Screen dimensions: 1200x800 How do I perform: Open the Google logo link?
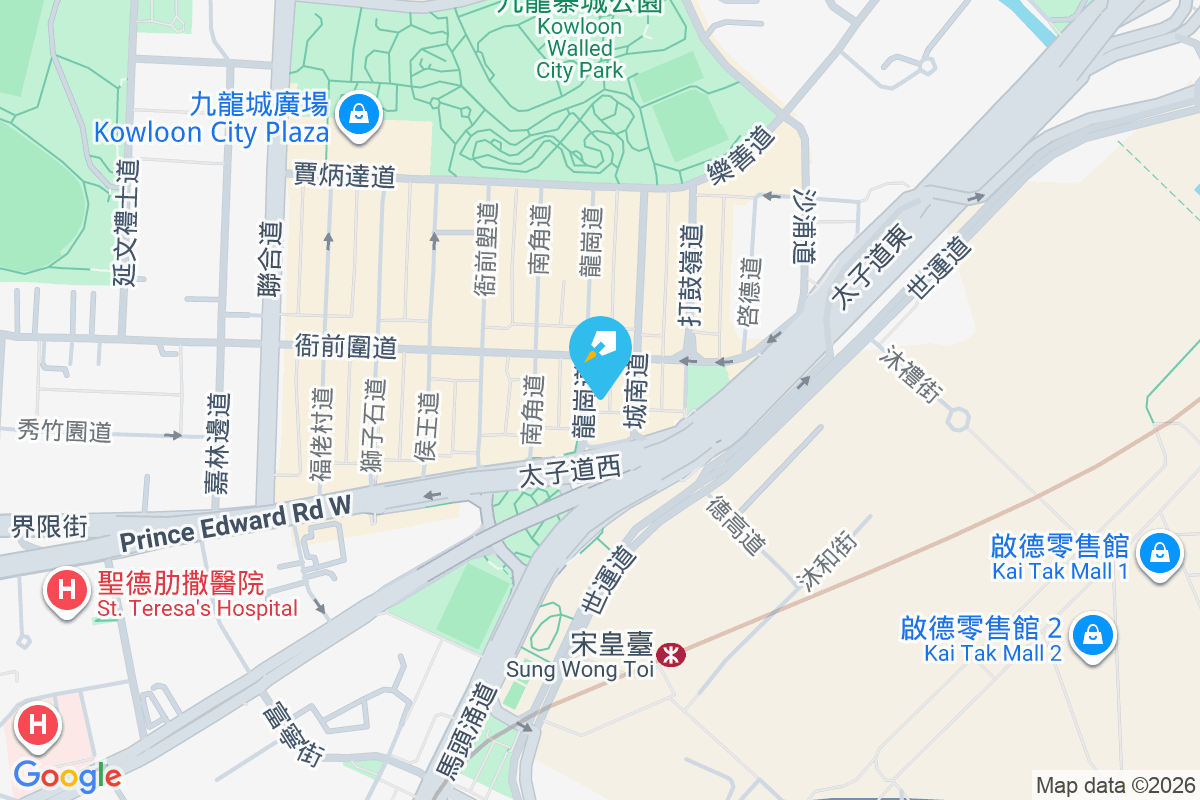pos(66,775)
